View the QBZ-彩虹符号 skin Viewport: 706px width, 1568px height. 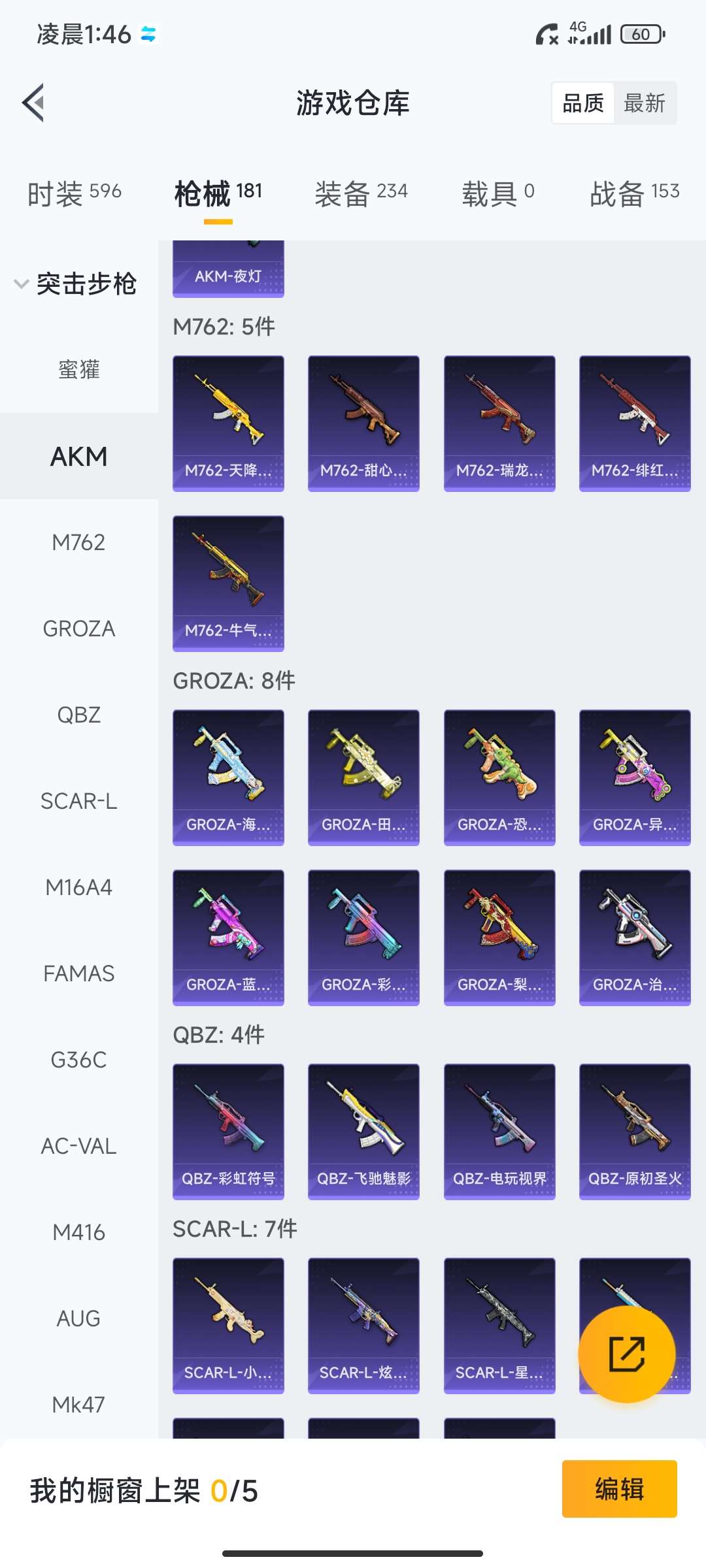pyautogui.click(x=228, y=1131)
